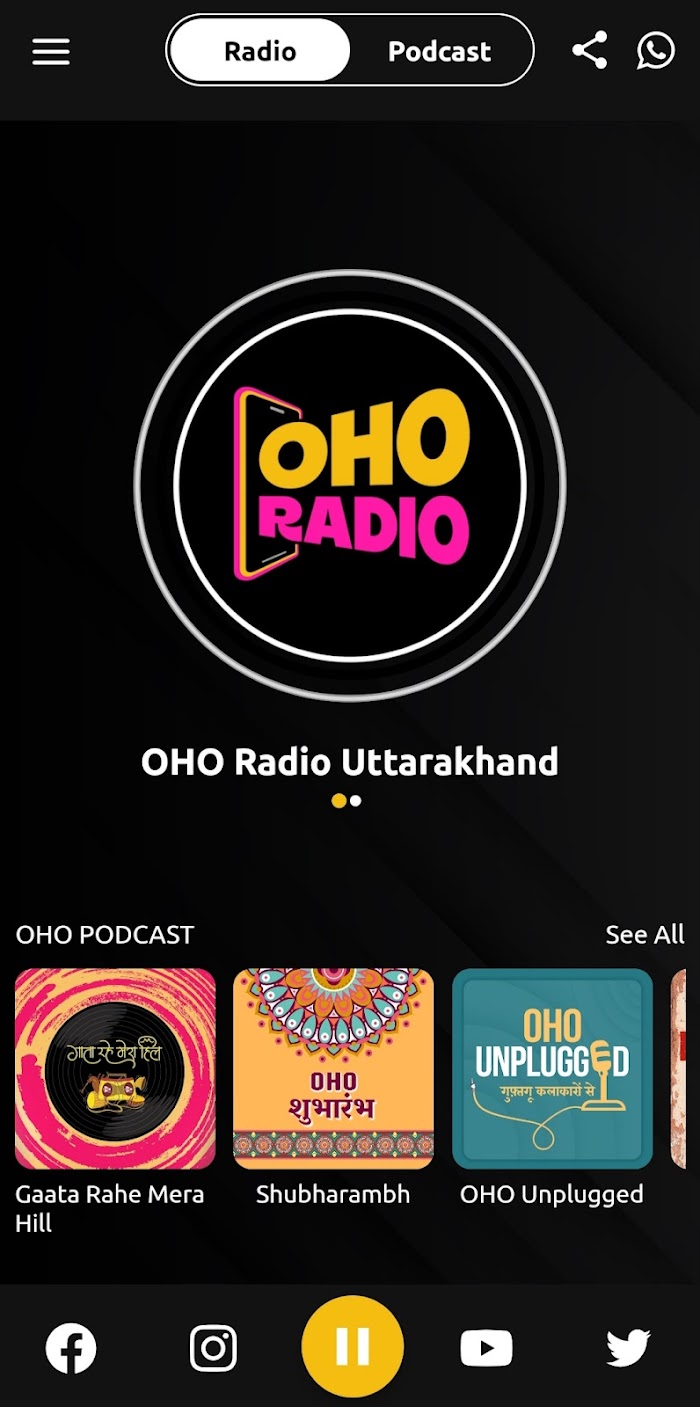Open the hamburger drawer menu
Image resolution: width=700 pixels, height=1407 pixels.
pyautogui.click(x=51, y=51)
